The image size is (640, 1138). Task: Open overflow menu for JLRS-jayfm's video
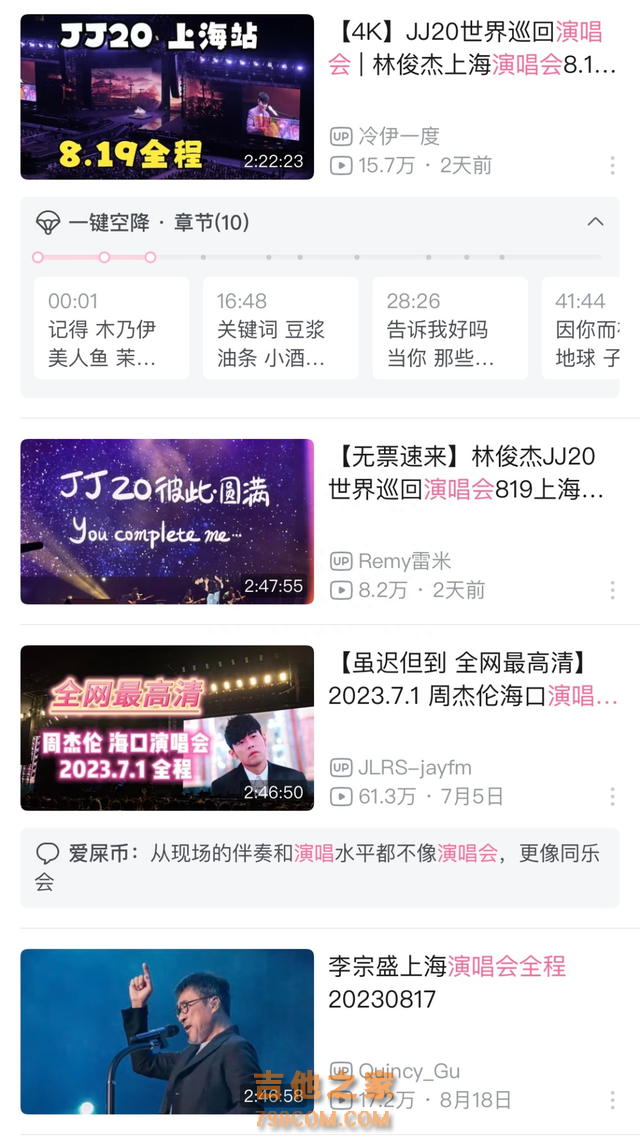point(612,797)
